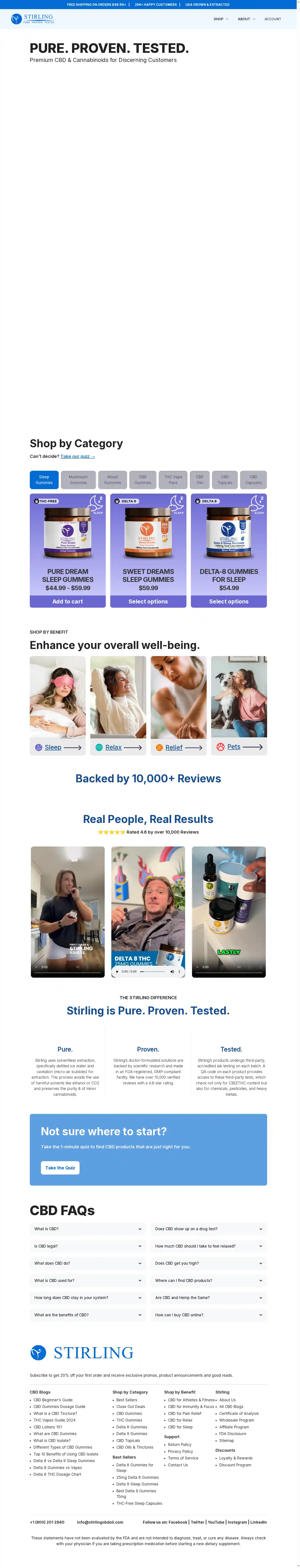Open the Return Policy link
This screenshot has width=300, height=1568.
(x=179, y=1444)
